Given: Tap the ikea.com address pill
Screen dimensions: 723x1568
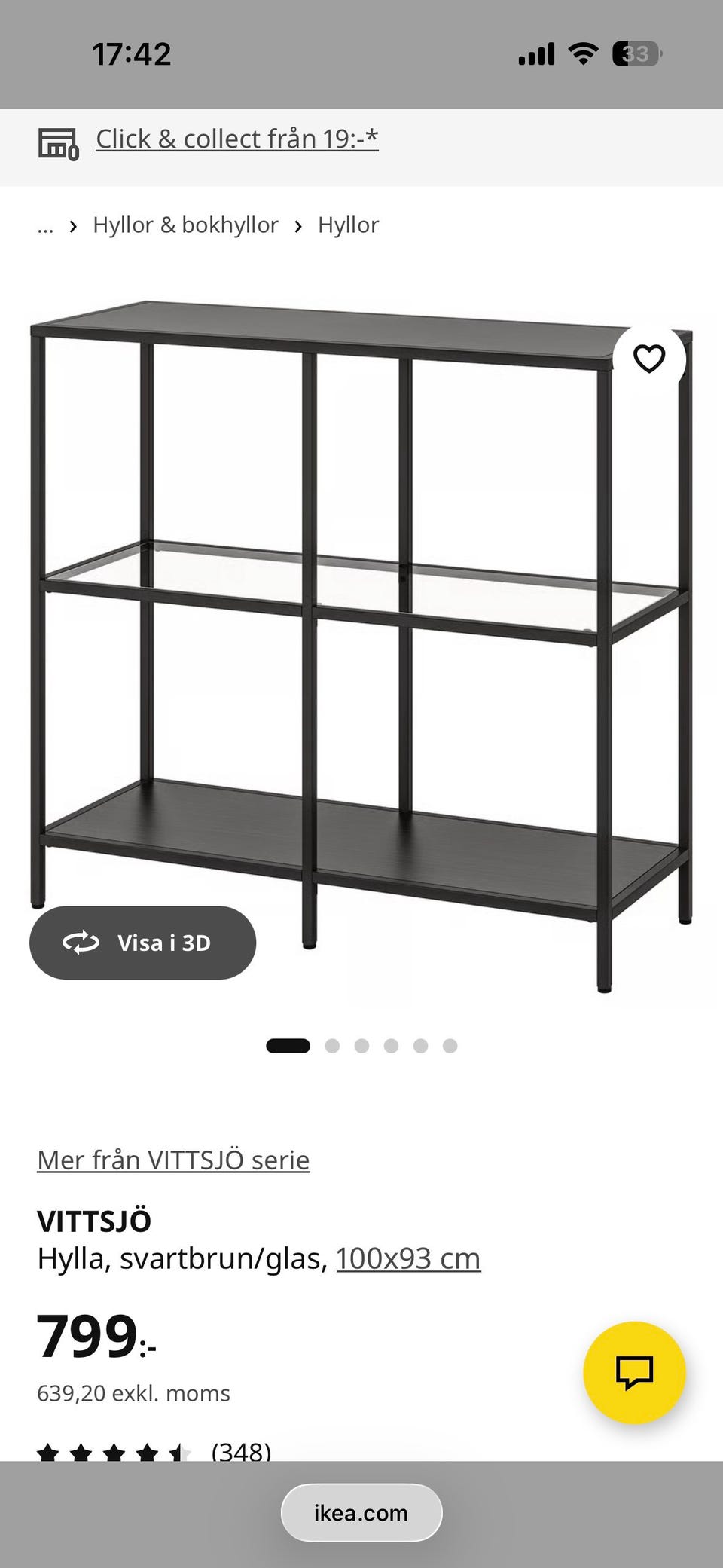Looking at the screenshot, I should 361,1513.
